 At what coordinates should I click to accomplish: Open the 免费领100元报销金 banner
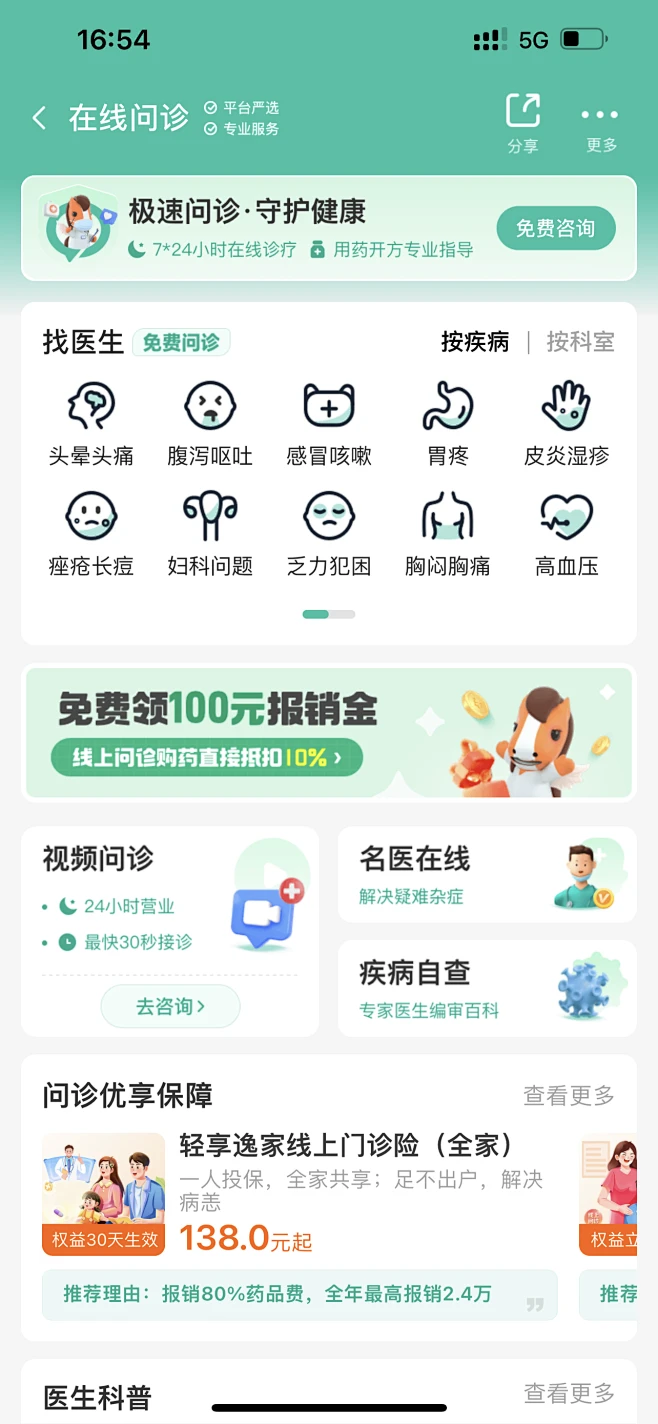[329, 732]
